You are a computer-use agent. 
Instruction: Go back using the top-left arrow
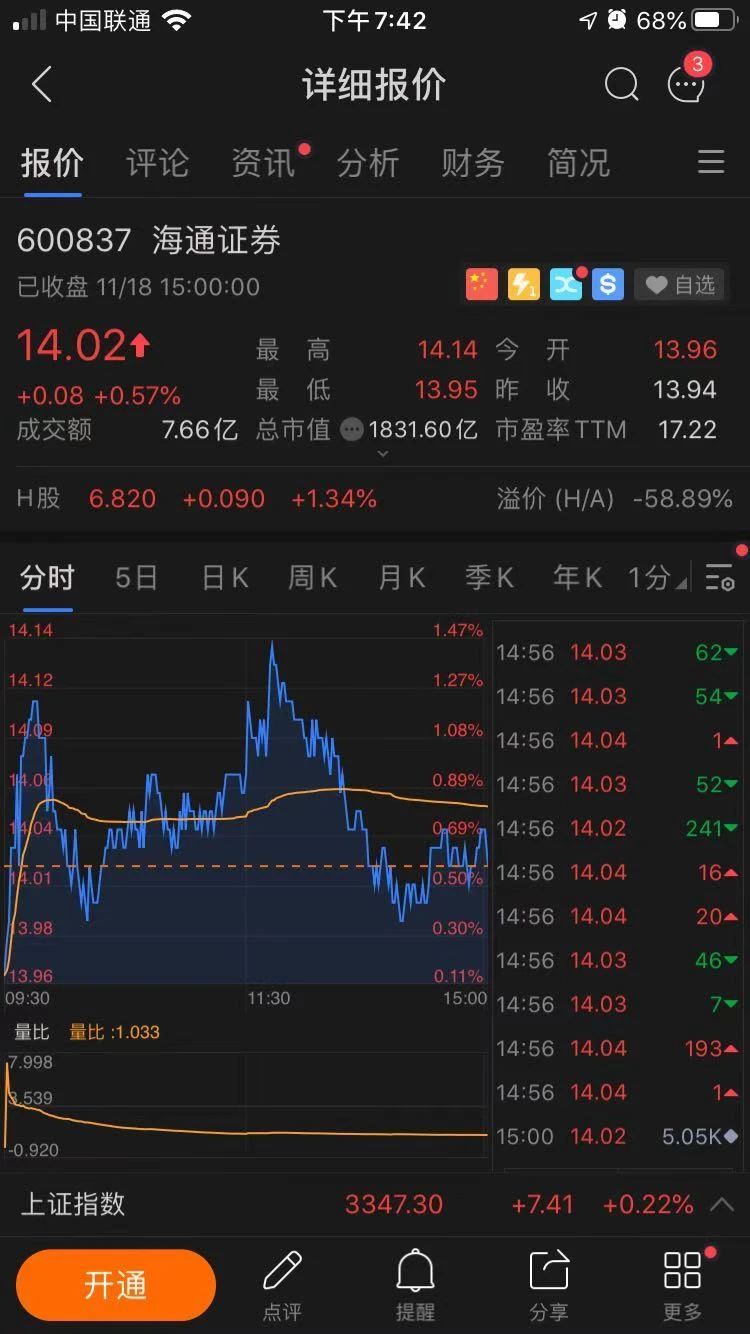click(41, 85)
